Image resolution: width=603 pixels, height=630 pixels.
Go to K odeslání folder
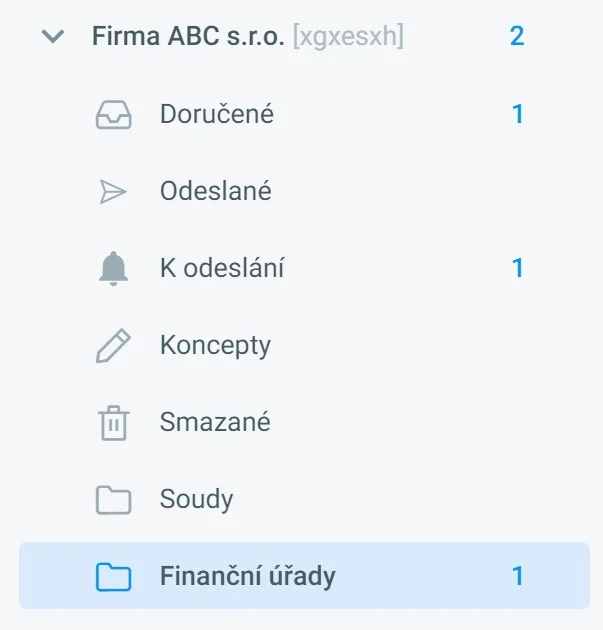click(222, 269)
